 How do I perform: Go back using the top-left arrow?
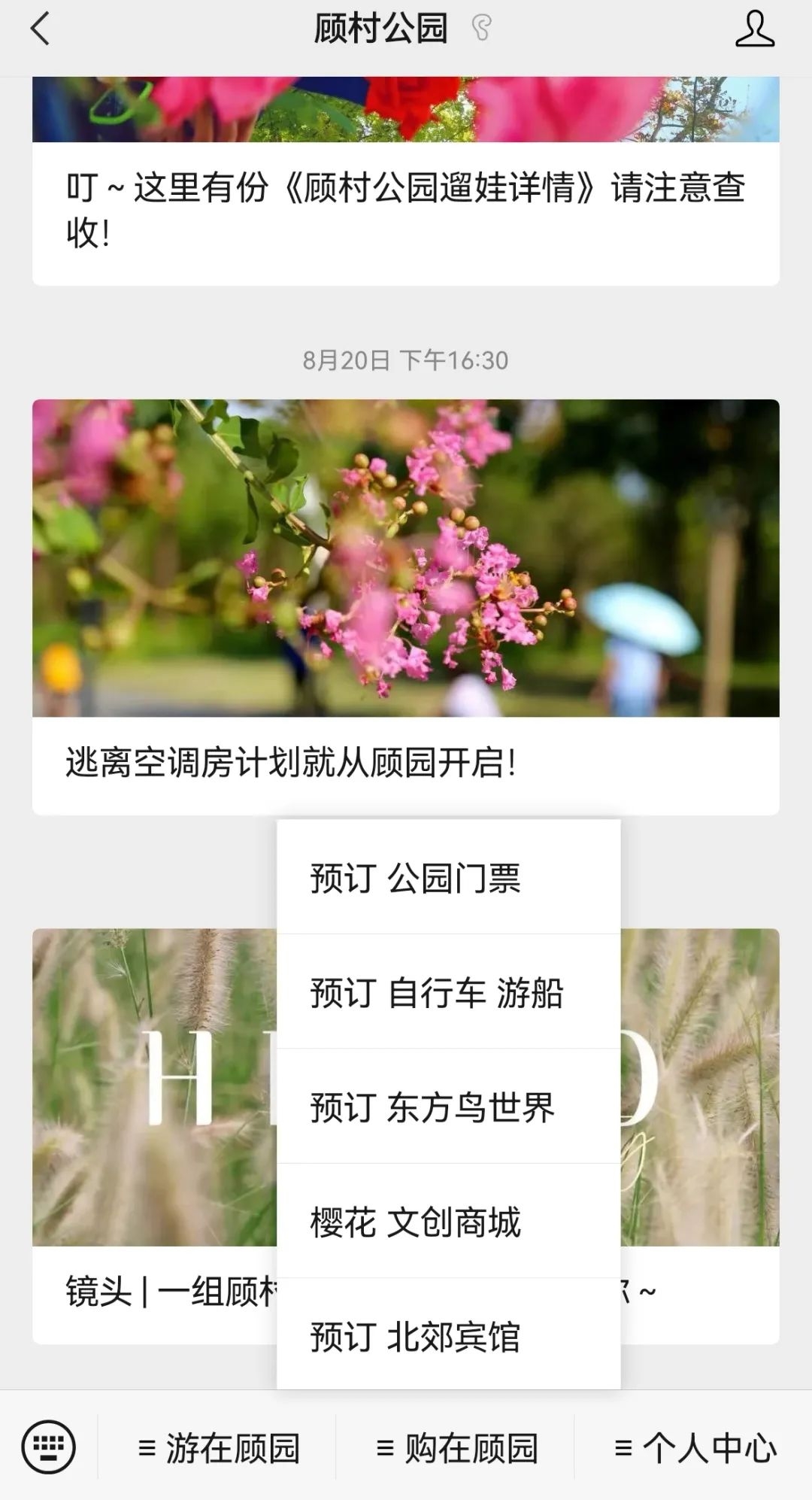tap(40, 30)
